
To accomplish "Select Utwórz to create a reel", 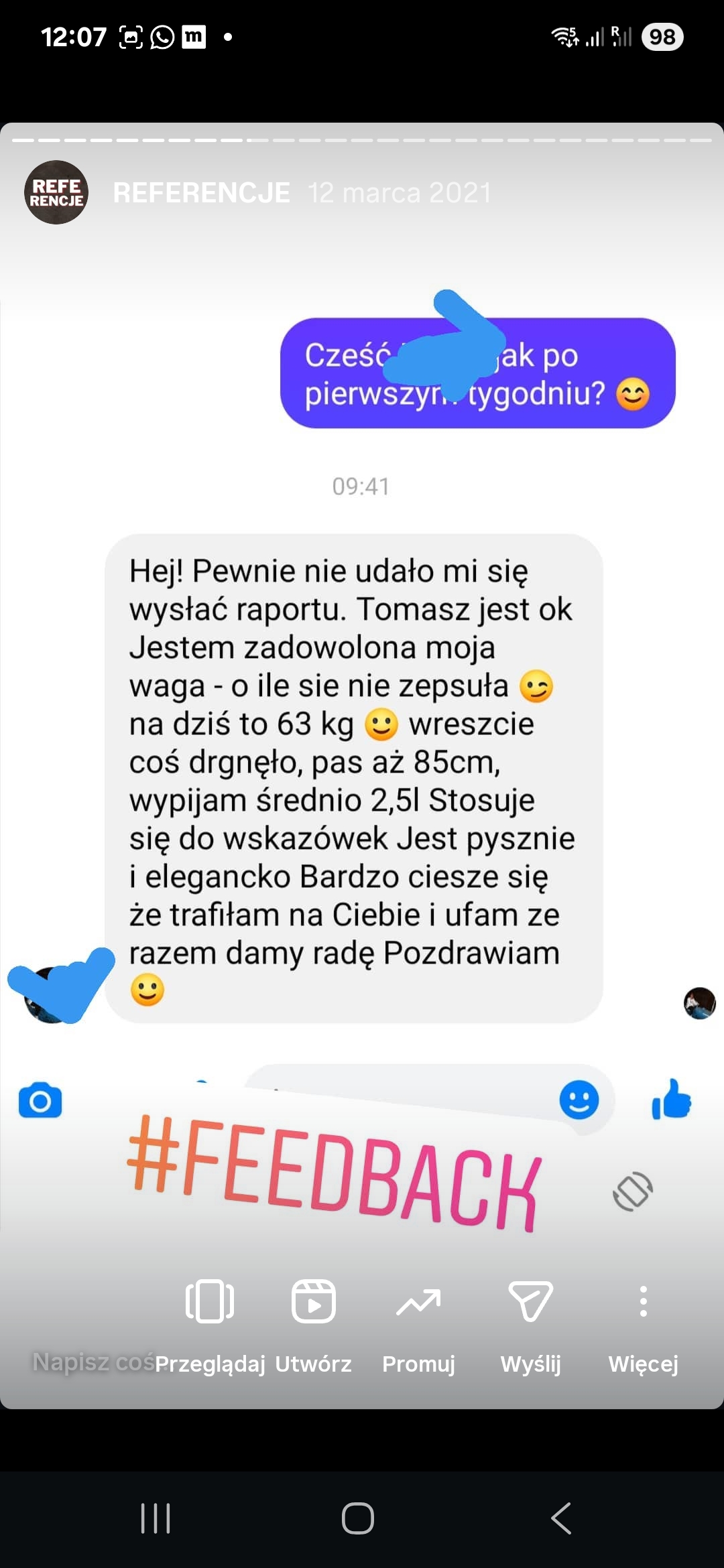I will [313, 1321].
